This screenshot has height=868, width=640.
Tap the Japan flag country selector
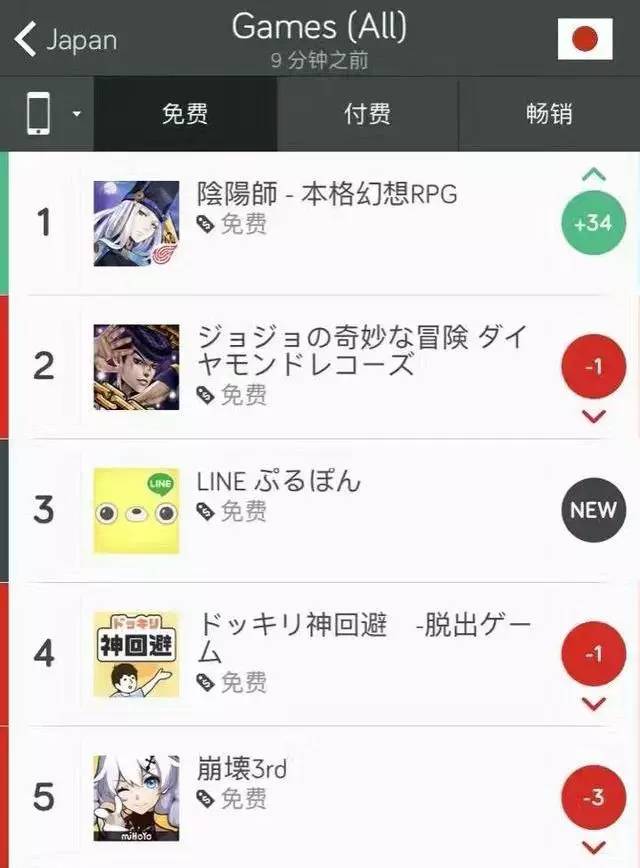point(584,40)
